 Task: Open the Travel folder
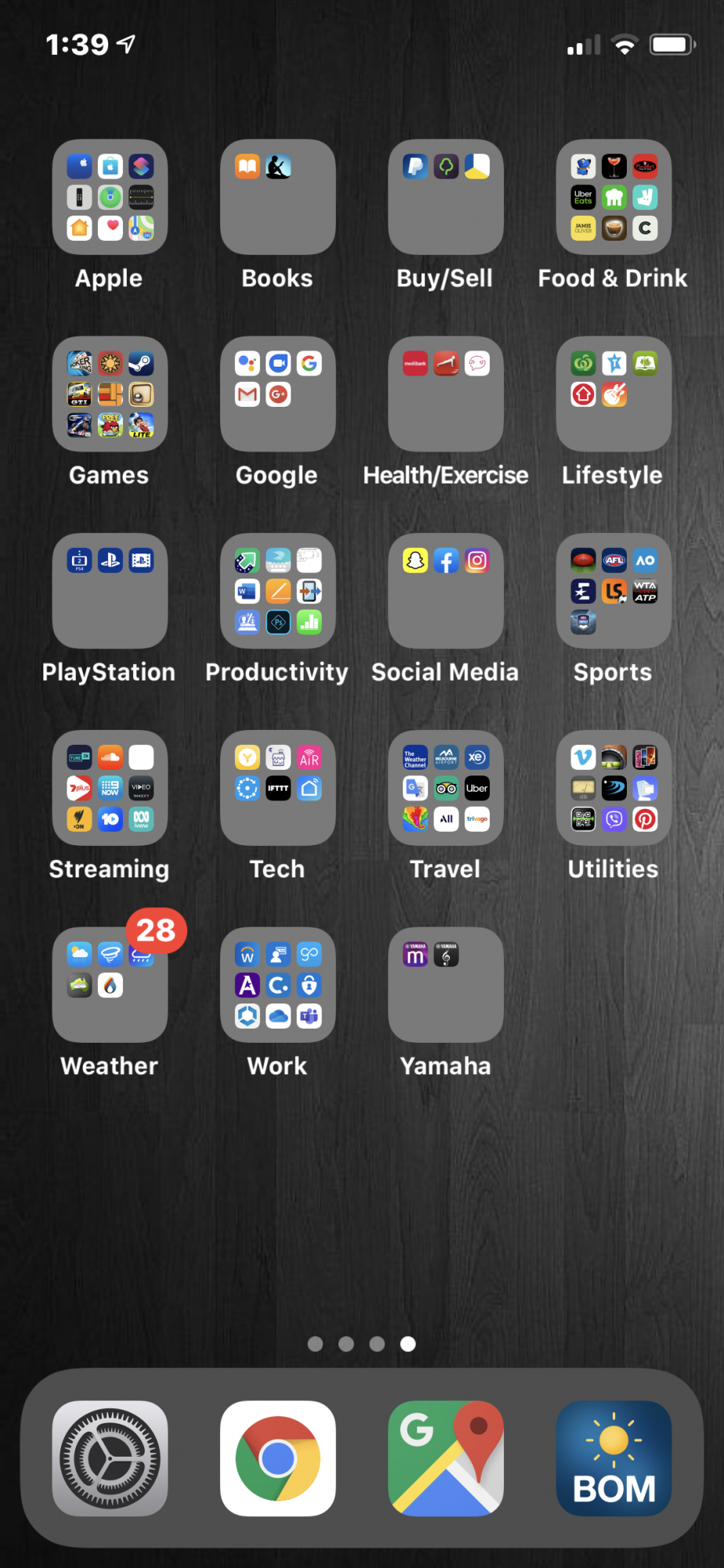[x=446, y=788]
